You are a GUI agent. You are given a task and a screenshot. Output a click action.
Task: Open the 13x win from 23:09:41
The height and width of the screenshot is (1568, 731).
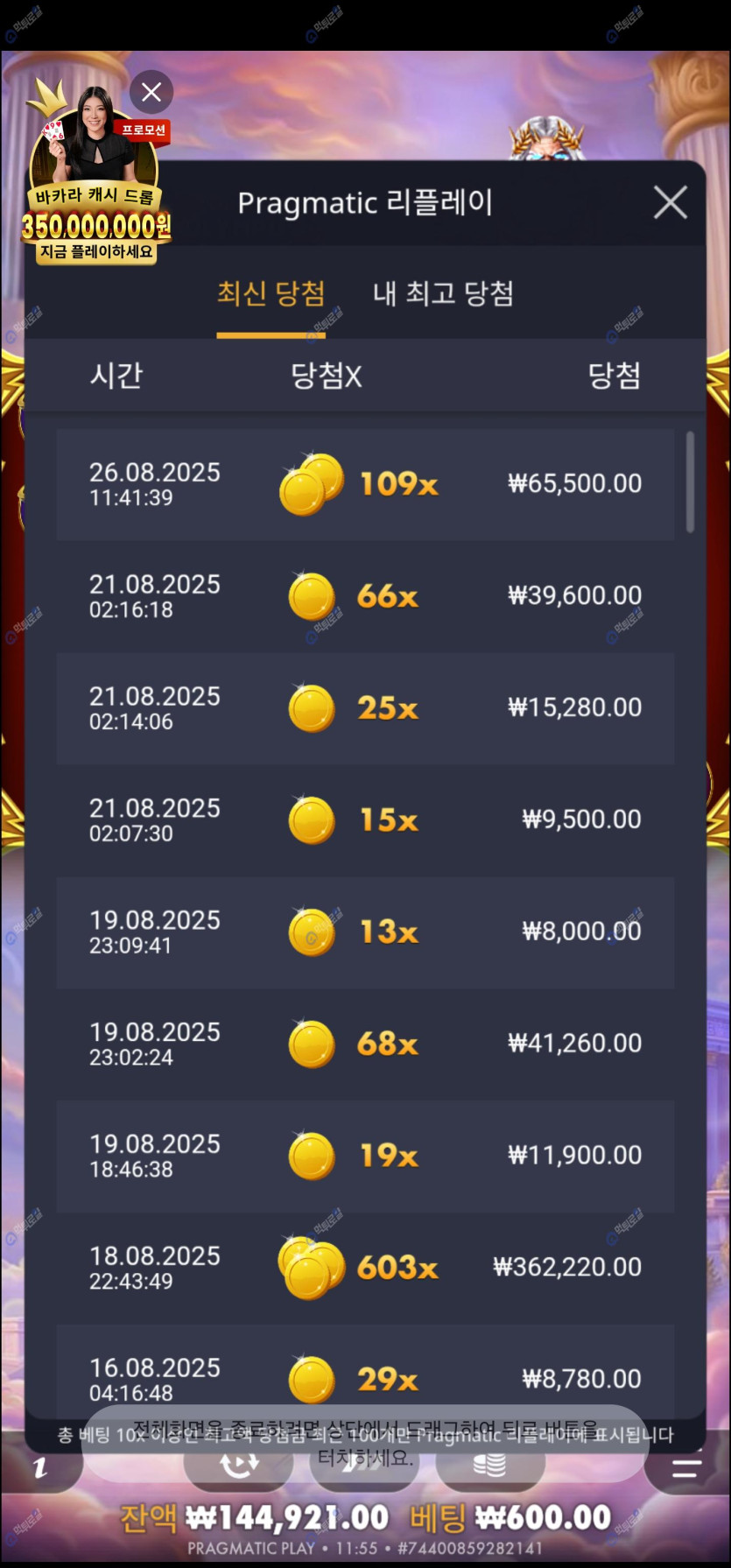pos(365,932)
